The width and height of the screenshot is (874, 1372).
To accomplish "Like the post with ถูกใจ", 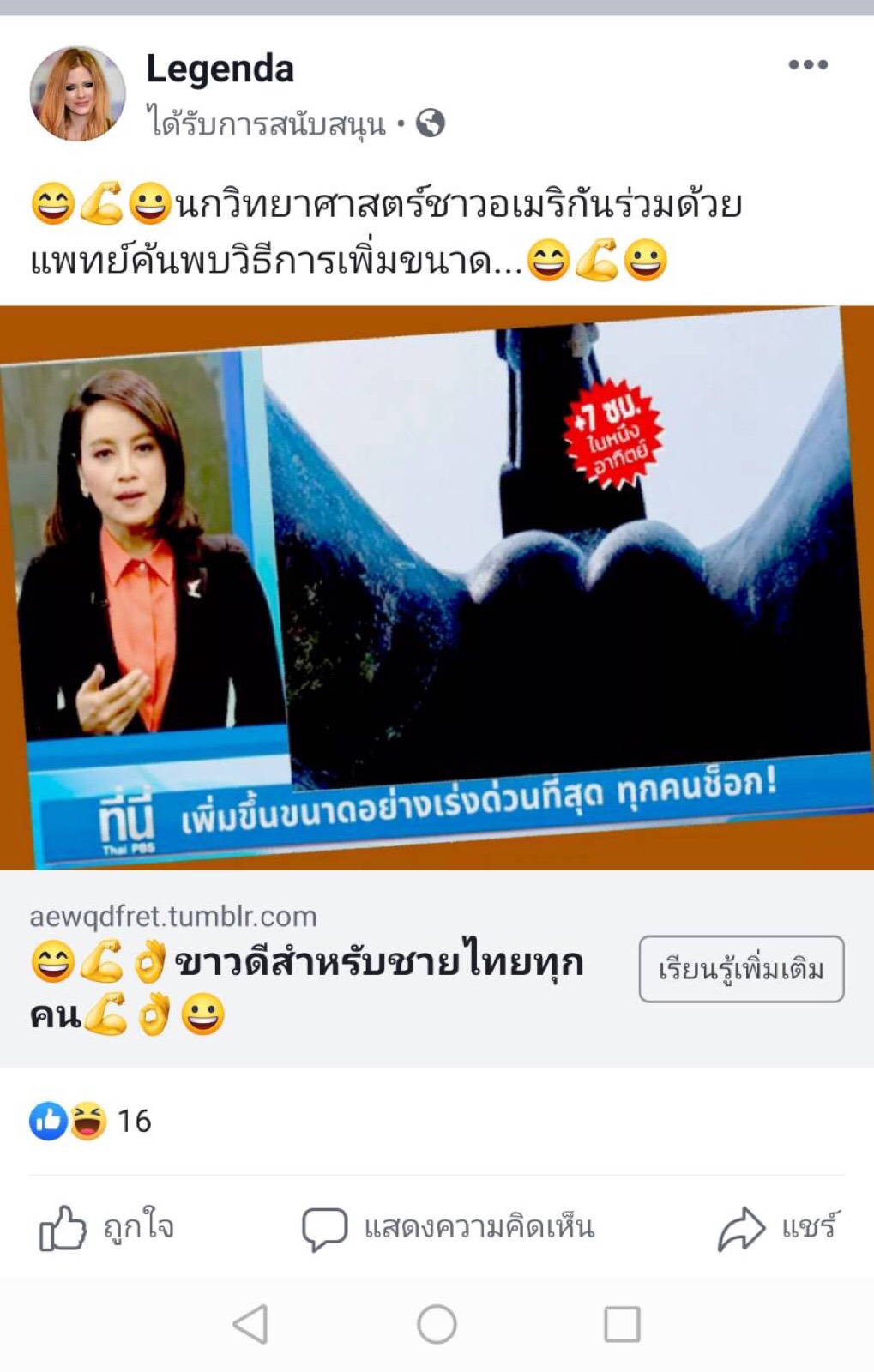I will click(107, 1228).
